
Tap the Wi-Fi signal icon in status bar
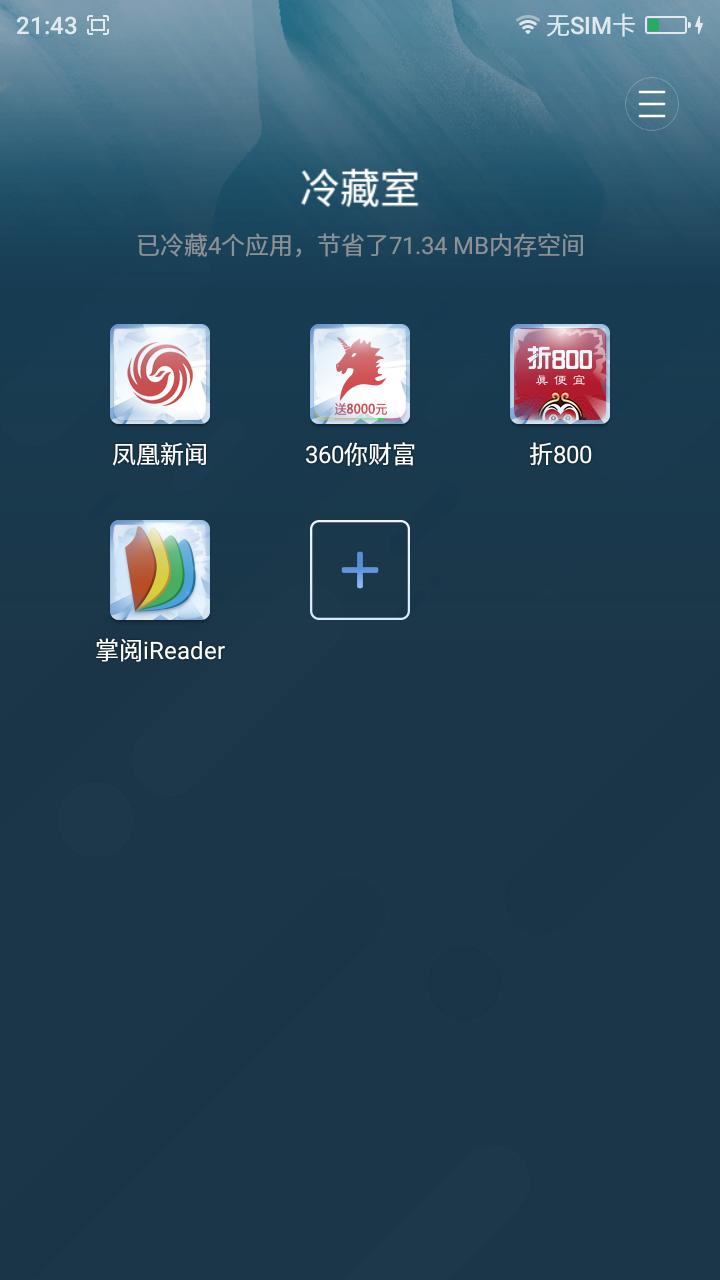click(x=528, y=27)
